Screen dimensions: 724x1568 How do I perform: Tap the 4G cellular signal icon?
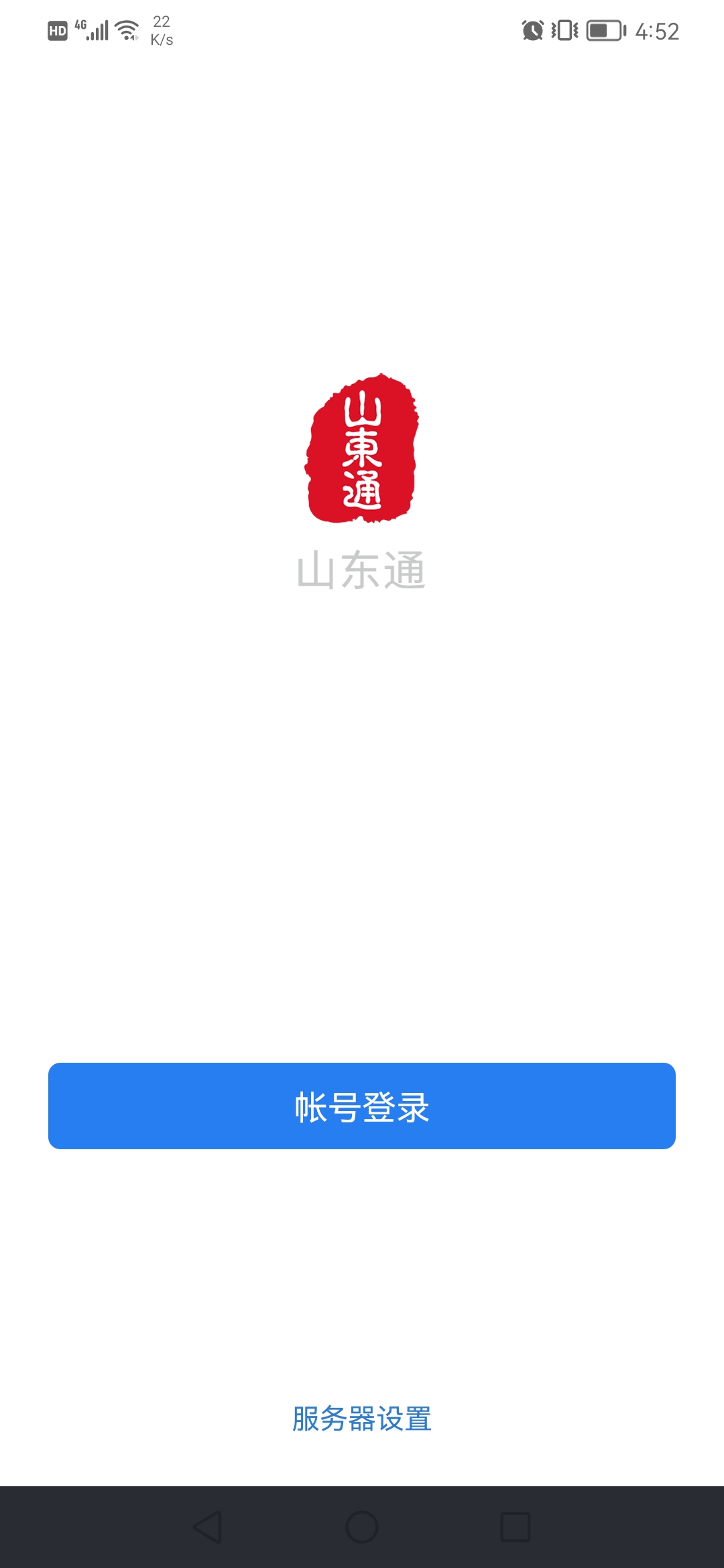pos(82,25)
